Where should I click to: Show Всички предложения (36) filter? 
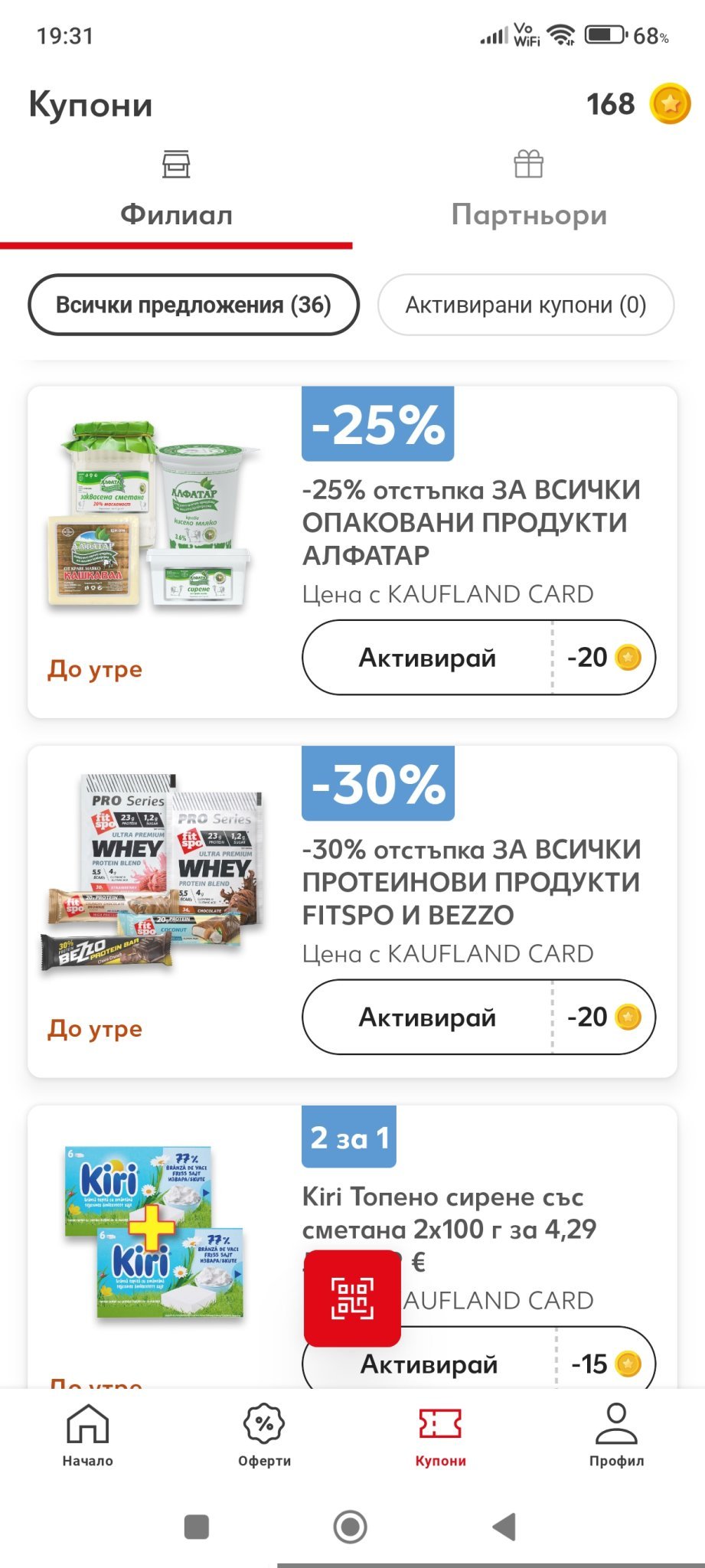(194, 305)
